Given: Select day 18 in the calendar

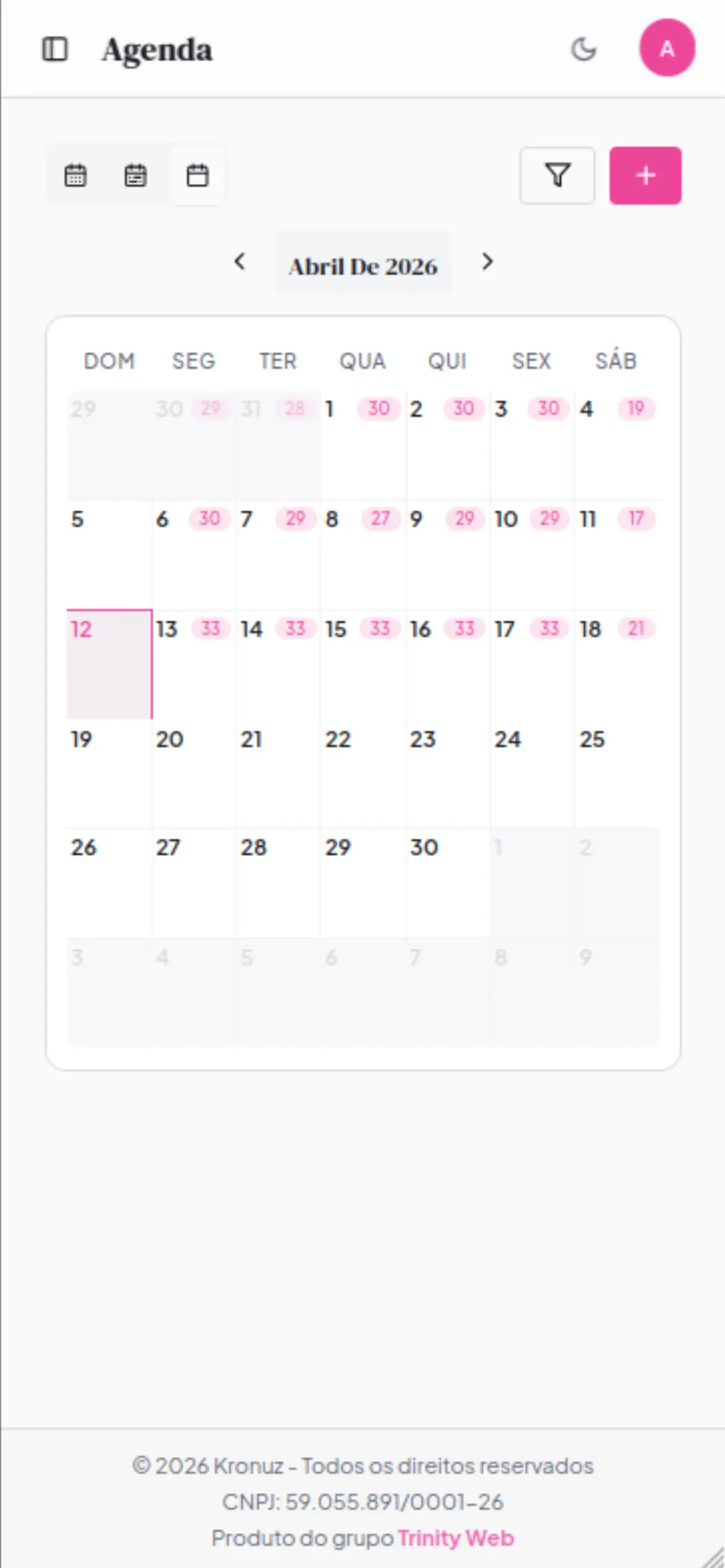Looking at the screenshot, I should coord(616,664).
